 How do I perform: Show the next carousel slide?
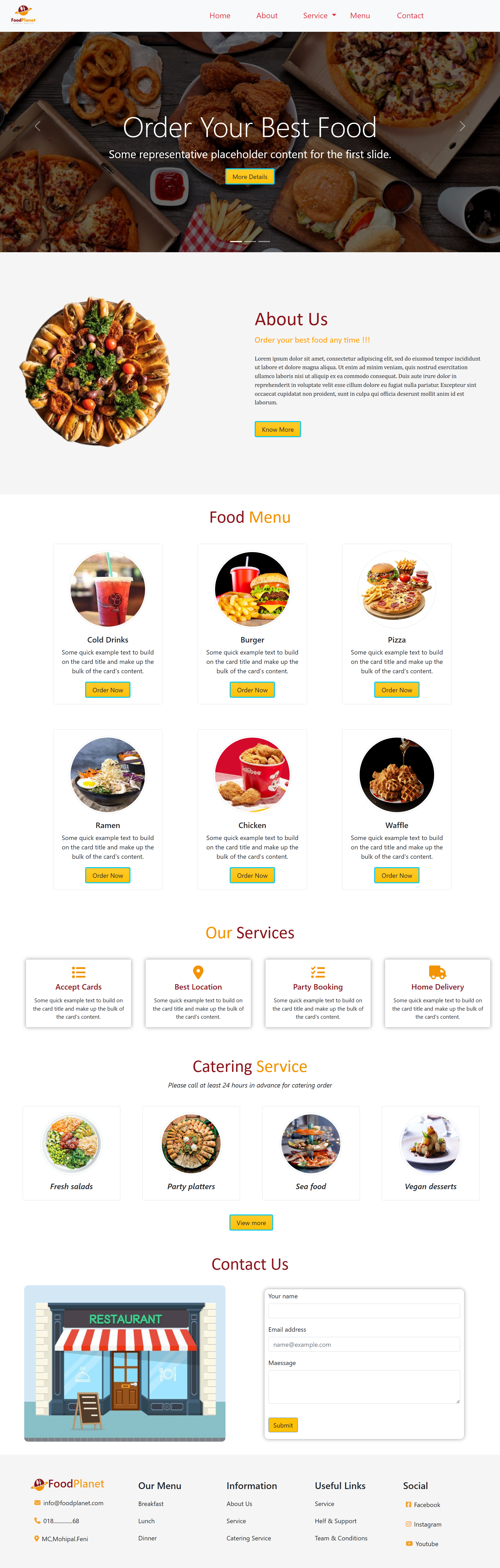pos(462,126)
